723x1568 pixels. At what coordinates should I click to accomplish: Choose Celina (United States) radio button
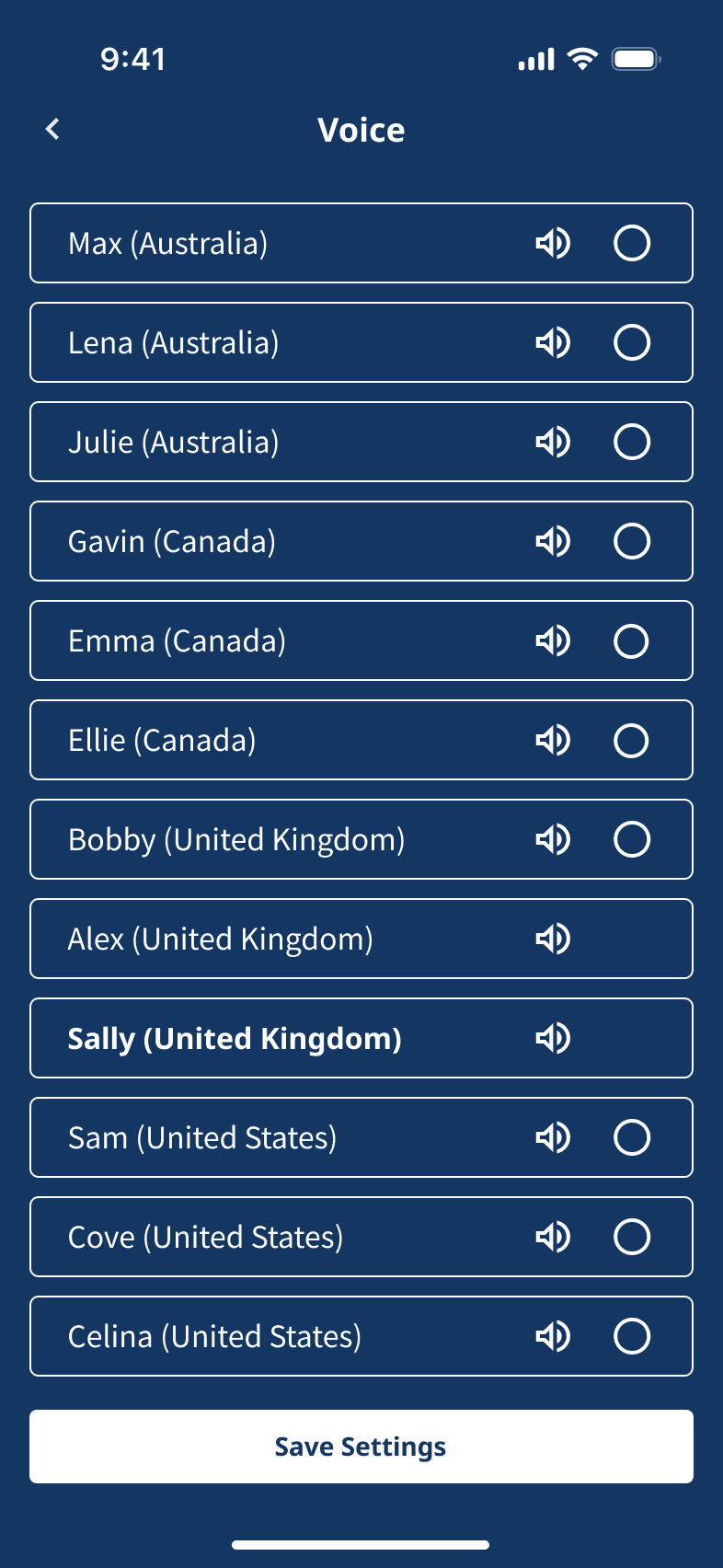pos(632,1336)
